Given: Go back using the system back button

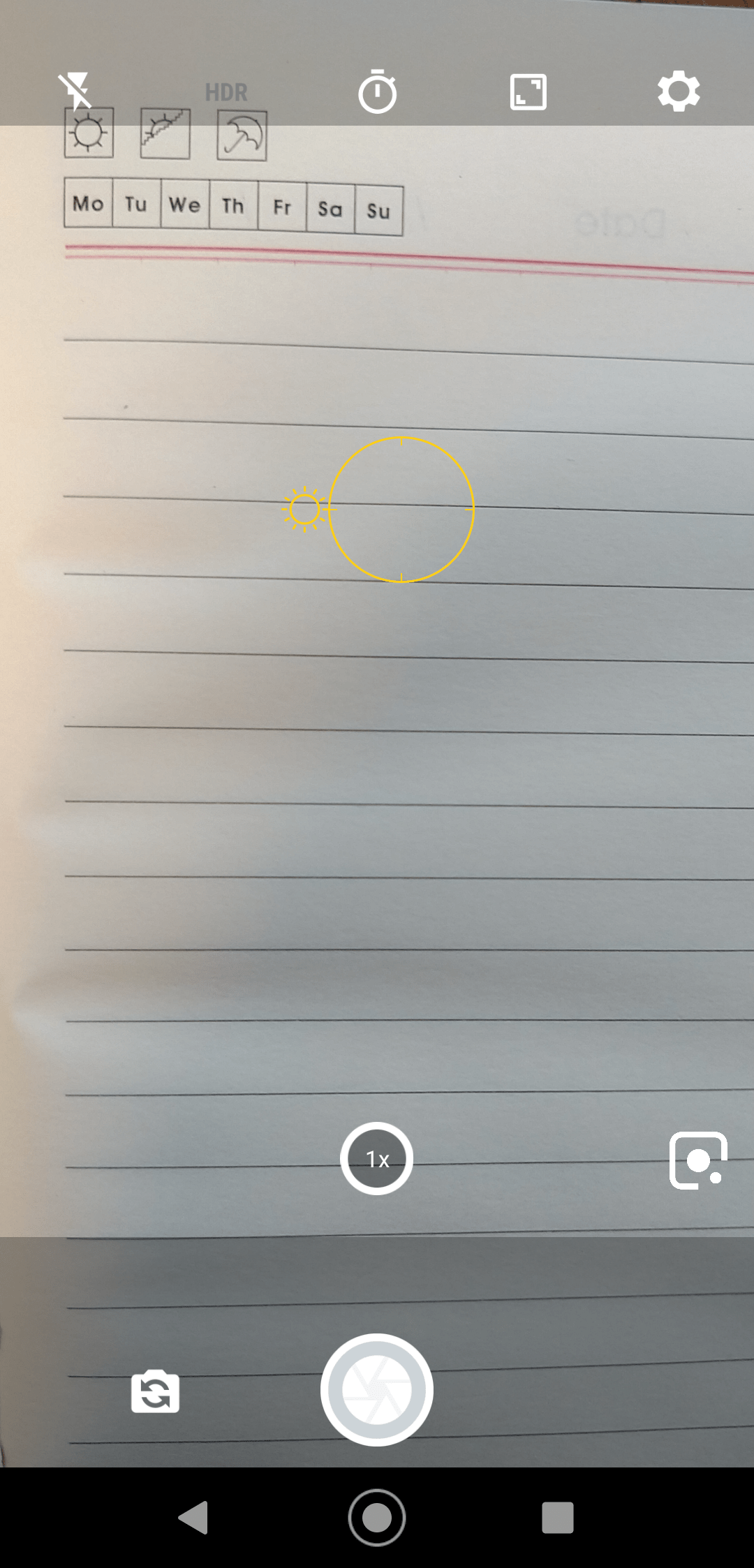Looking at the screenshot, I should [x=194, y=1517].
